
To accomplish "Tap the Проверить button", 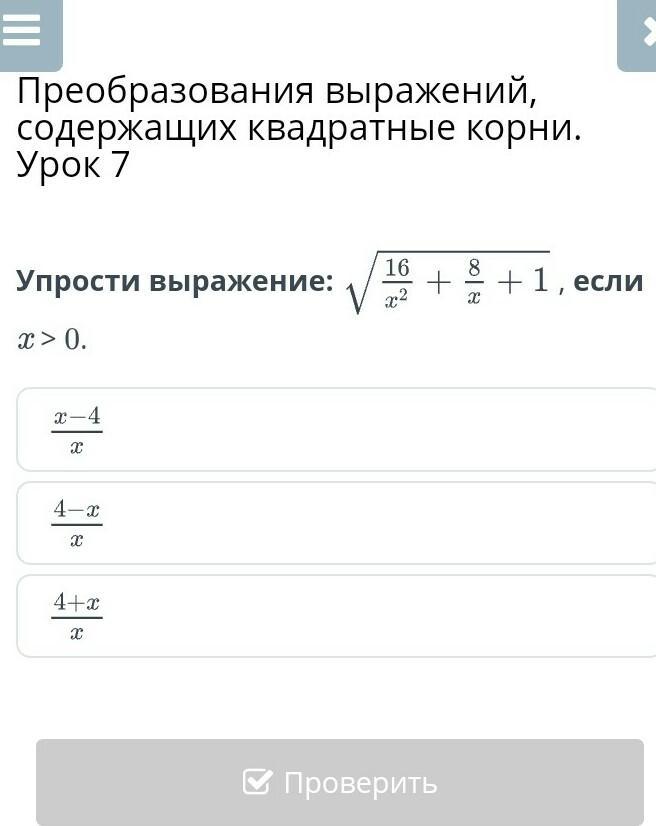I will click(340, 782).
